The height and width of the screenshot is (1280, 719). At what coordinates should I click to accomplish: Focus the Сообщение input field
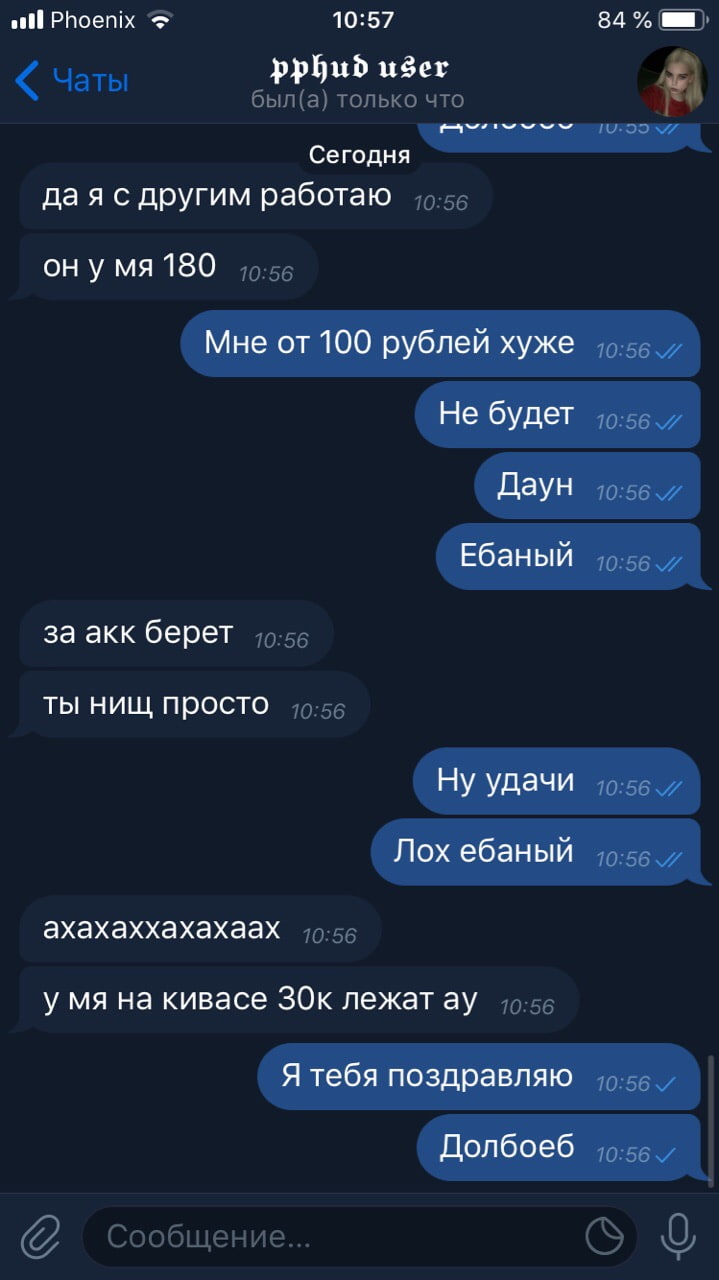point(330,1237)
